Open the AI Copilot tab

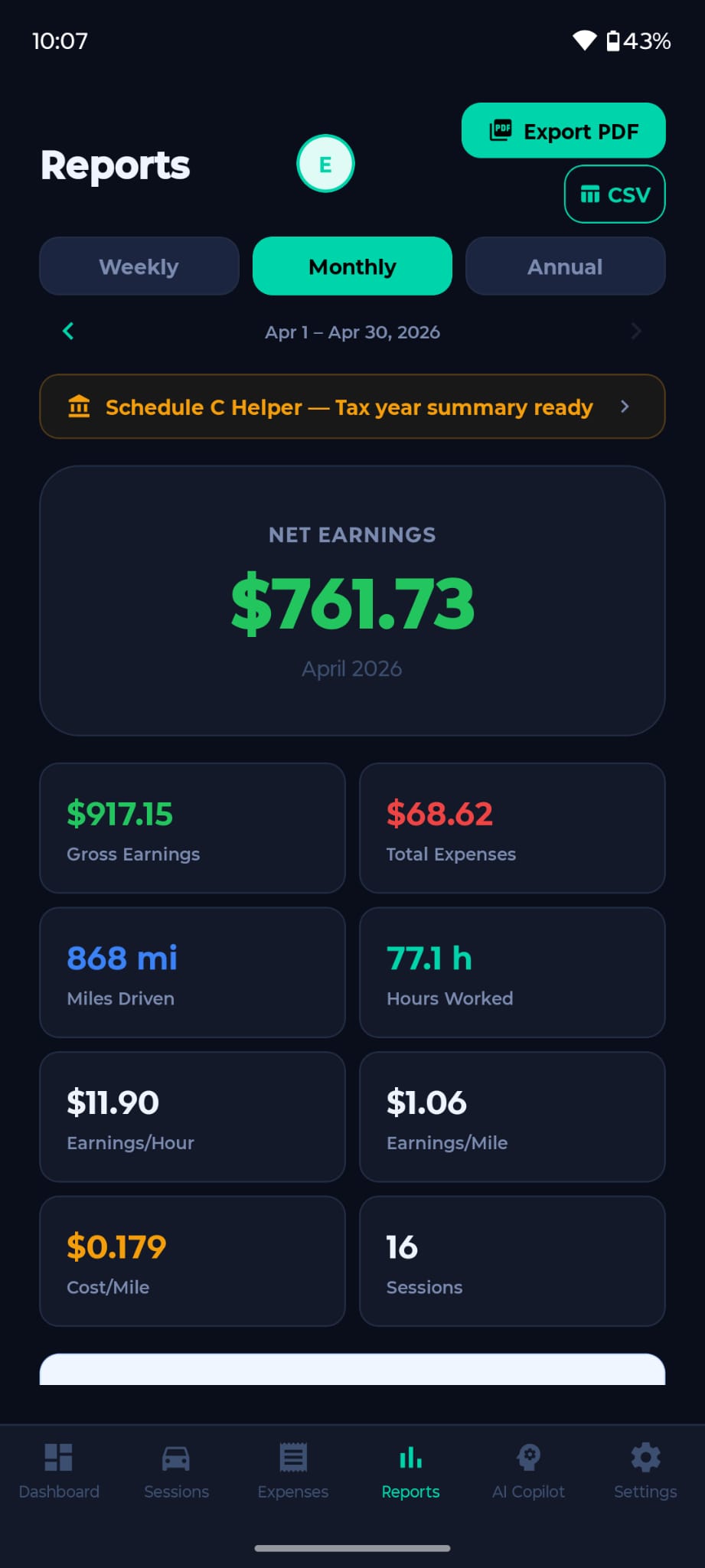528,1470
